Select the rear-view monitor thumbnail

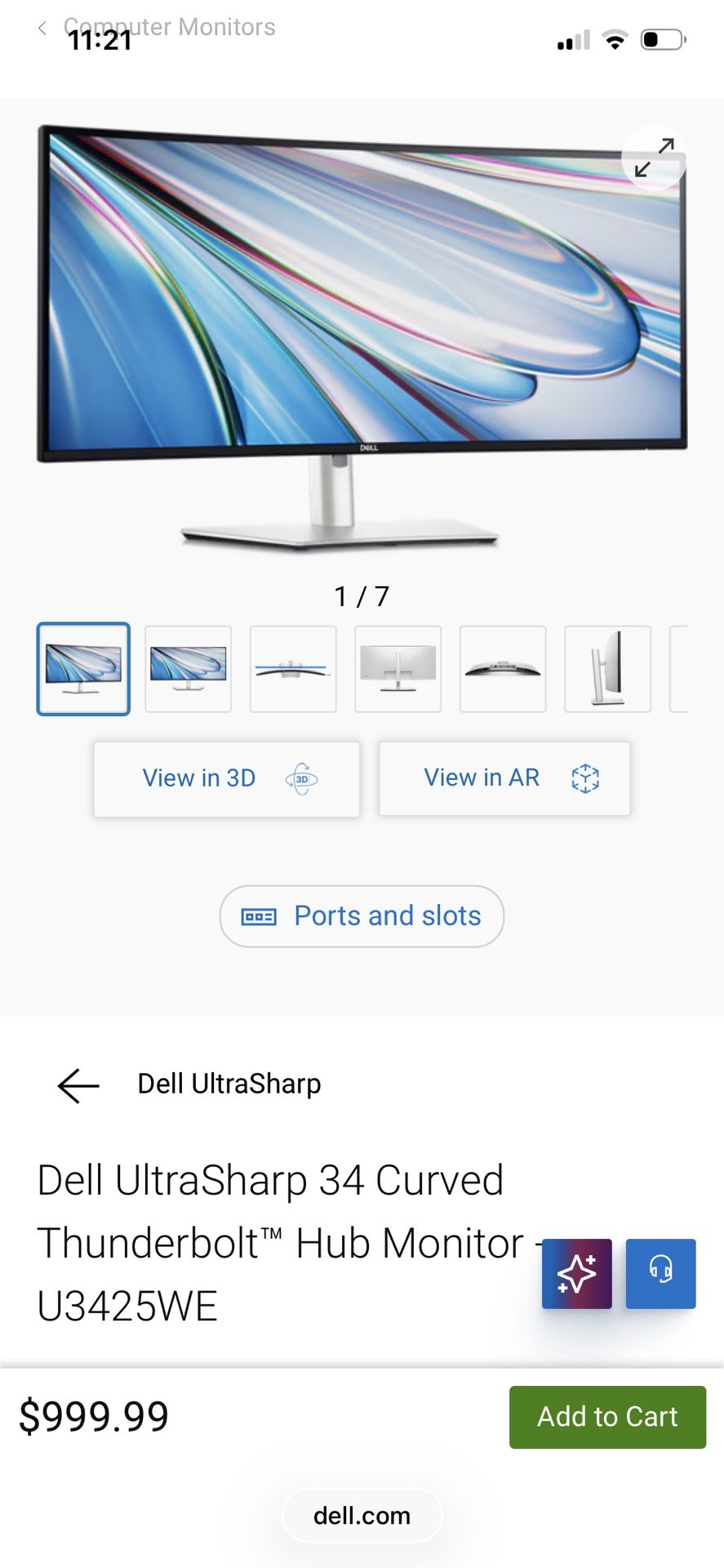398,668
